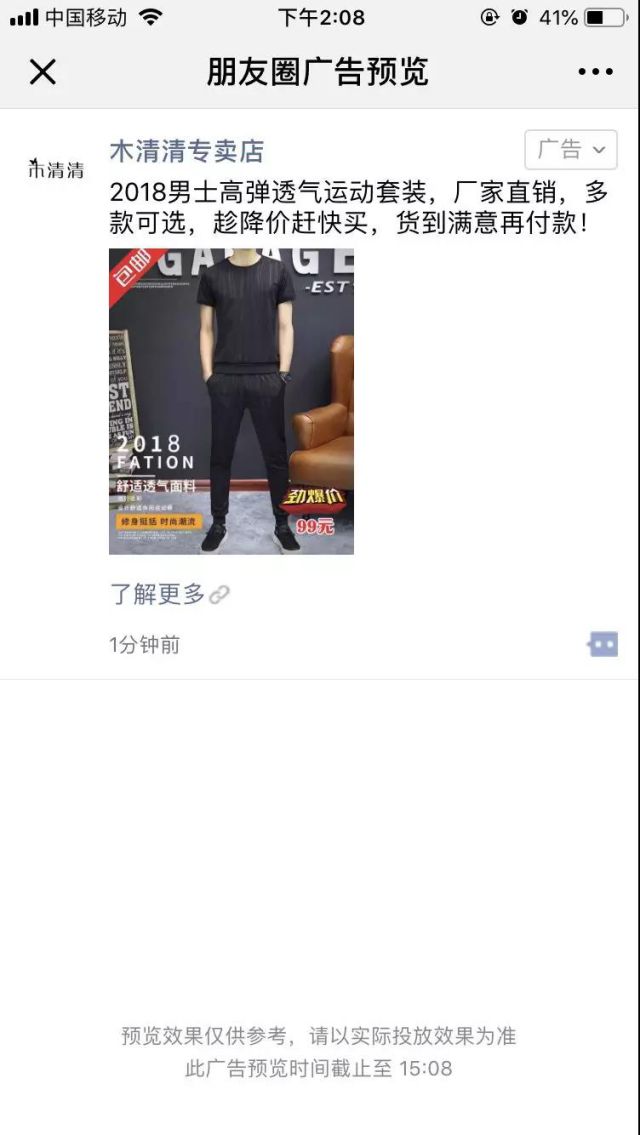
Task: Open the sportswear ad image
Action: point(231,401)
